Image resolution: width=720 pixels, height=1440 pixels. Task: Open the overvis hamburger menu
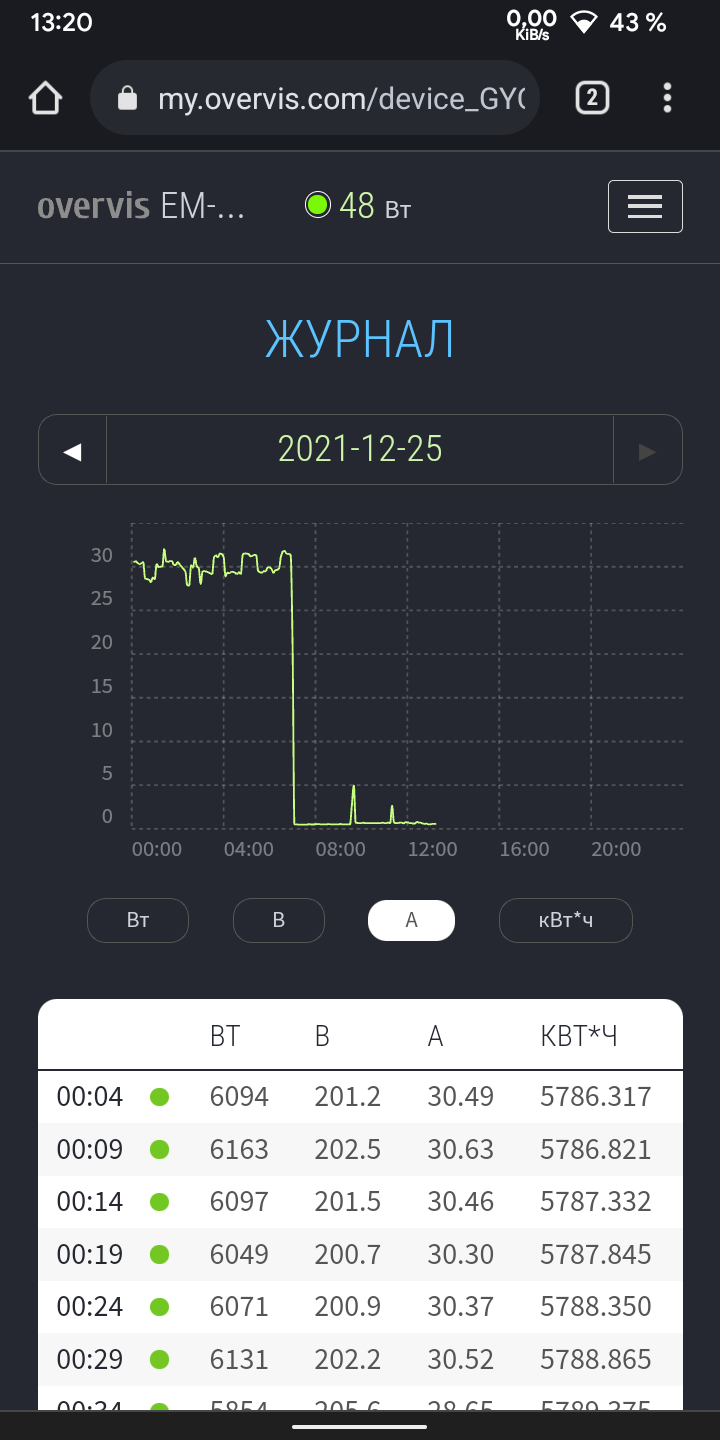click(x=645, y=206)
